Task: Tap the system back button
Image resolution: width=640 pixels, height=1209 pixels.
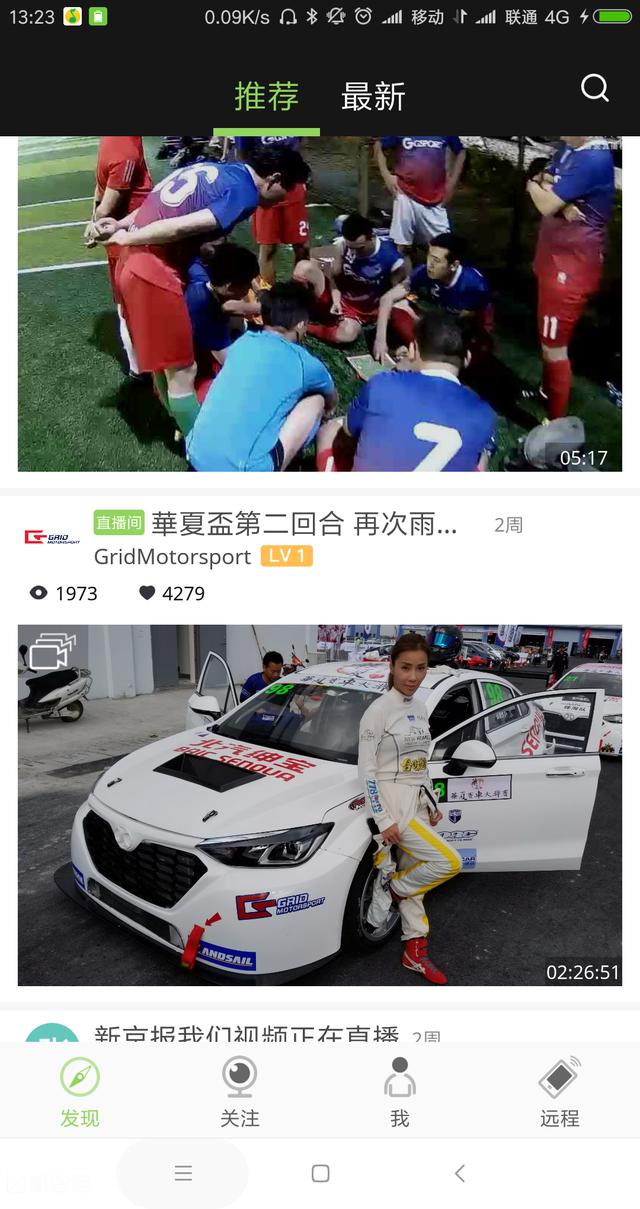Action: coord(459,1173)
